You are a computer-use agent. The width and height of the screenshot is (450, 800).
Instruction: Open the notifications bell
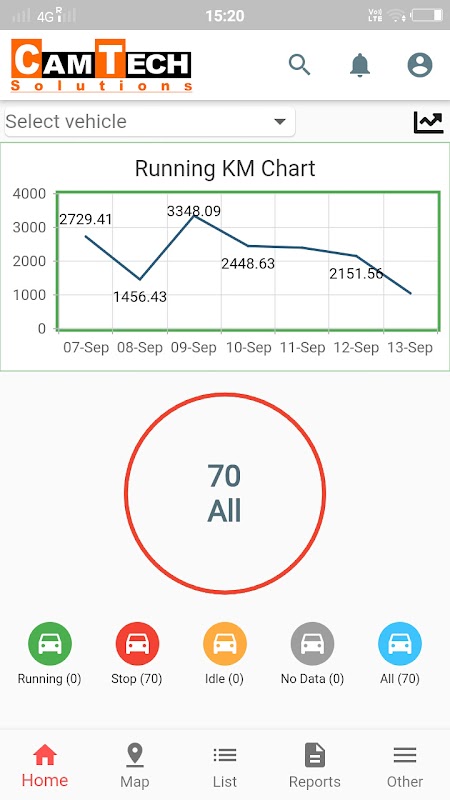[360, 65]
